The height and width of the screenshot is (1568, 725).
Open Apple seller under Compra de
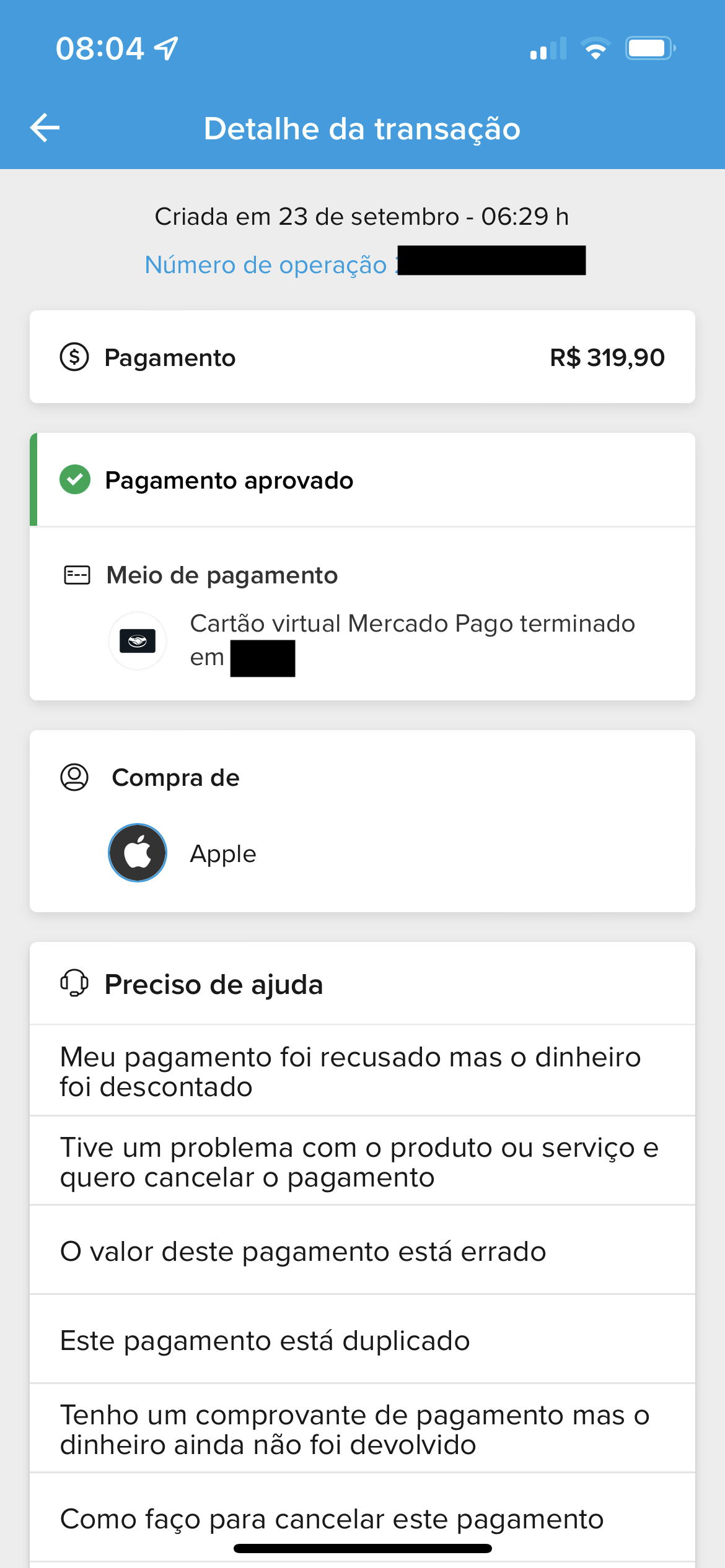click(x=222, y=853)
